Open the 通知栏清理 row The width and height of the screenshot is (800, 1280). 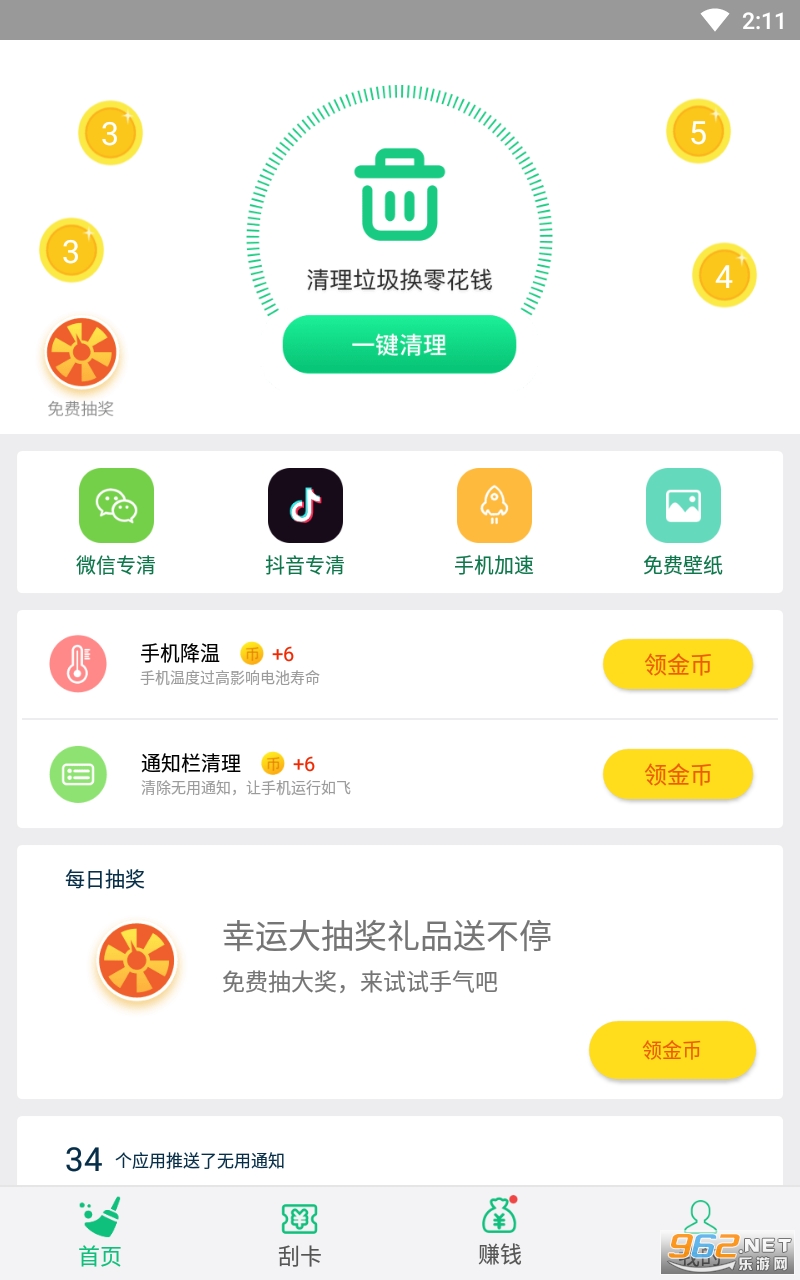400,774
